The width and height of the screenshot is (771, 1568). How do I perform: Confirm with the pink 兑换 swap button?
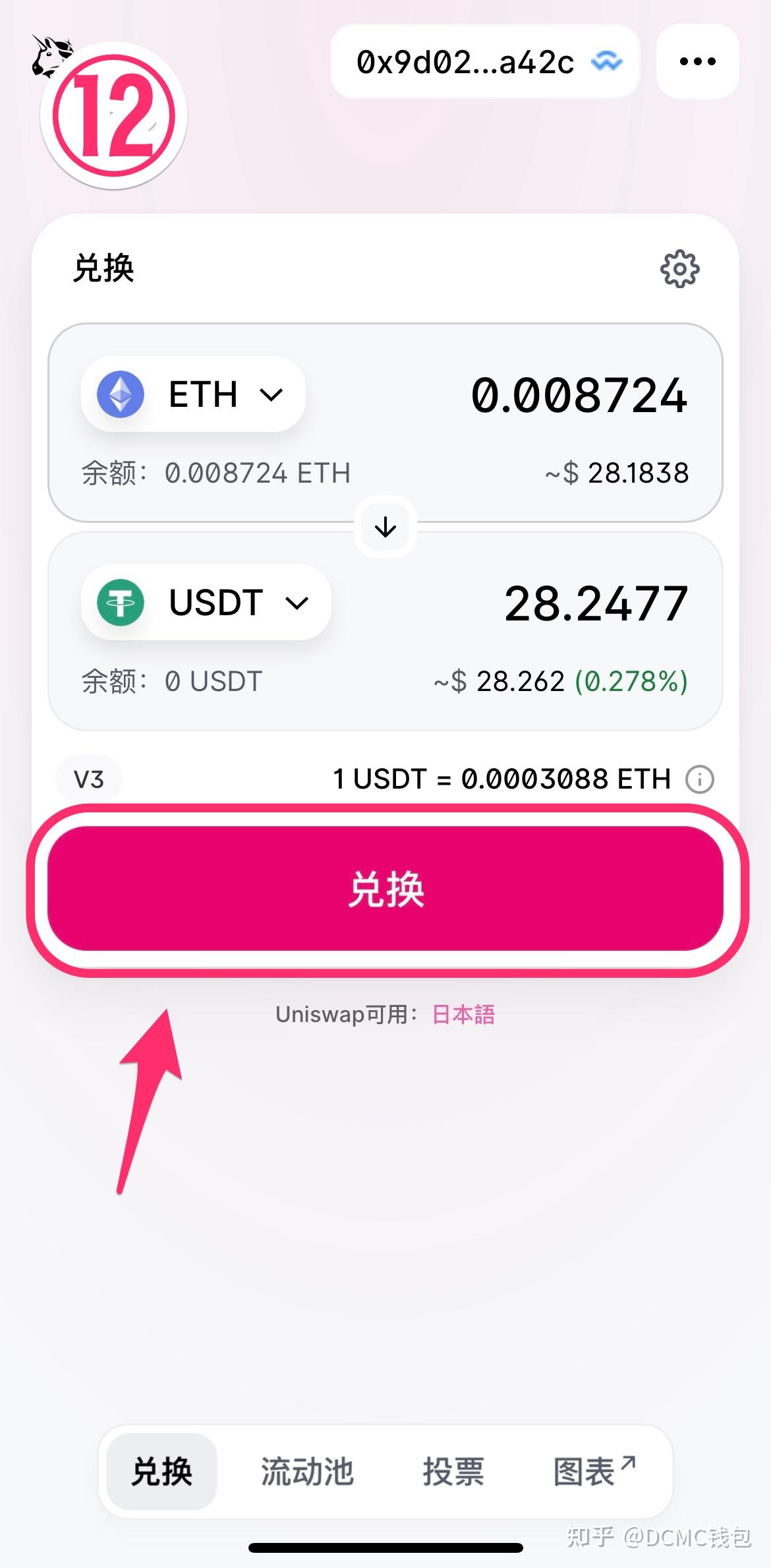[x=385, y=888]
